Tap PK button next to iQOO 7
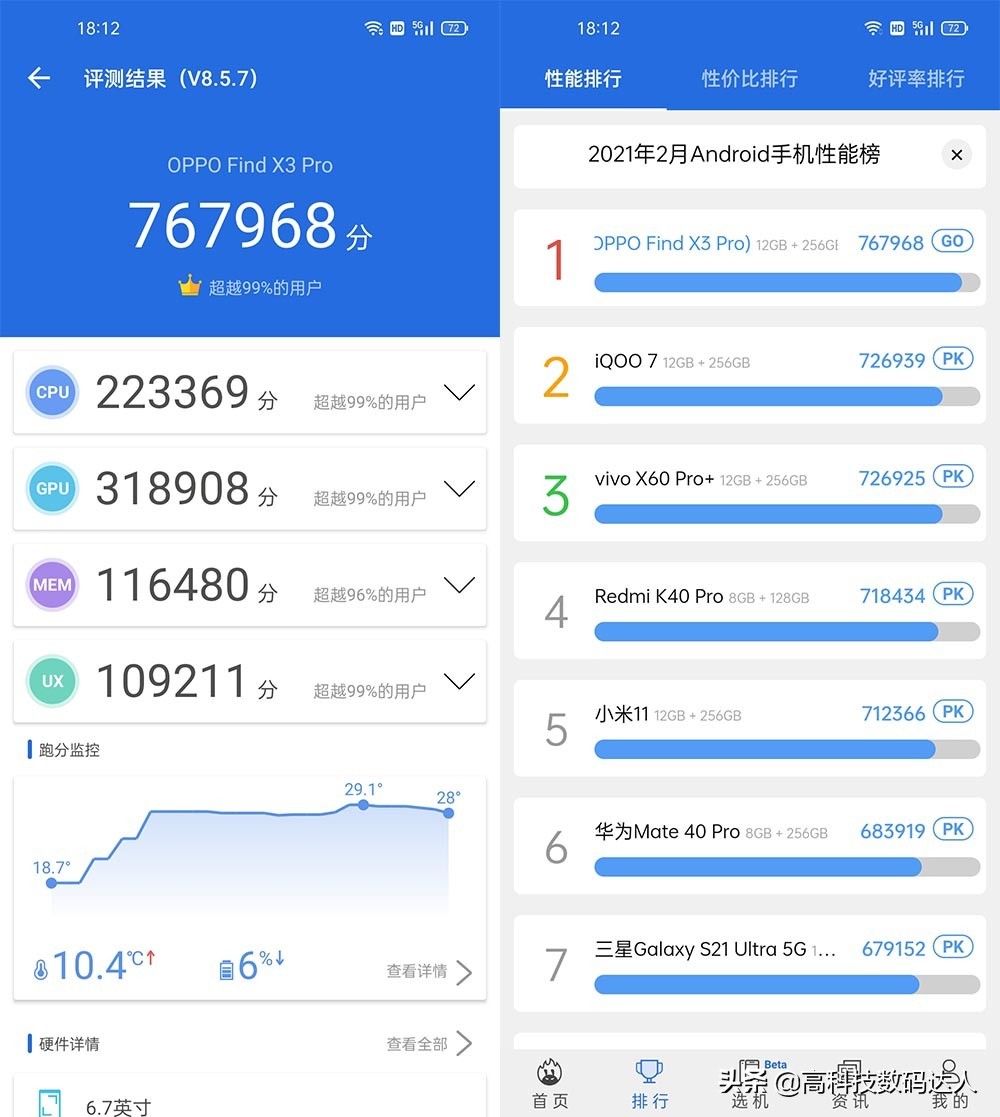1000x1117 pixels. point(951,358)
